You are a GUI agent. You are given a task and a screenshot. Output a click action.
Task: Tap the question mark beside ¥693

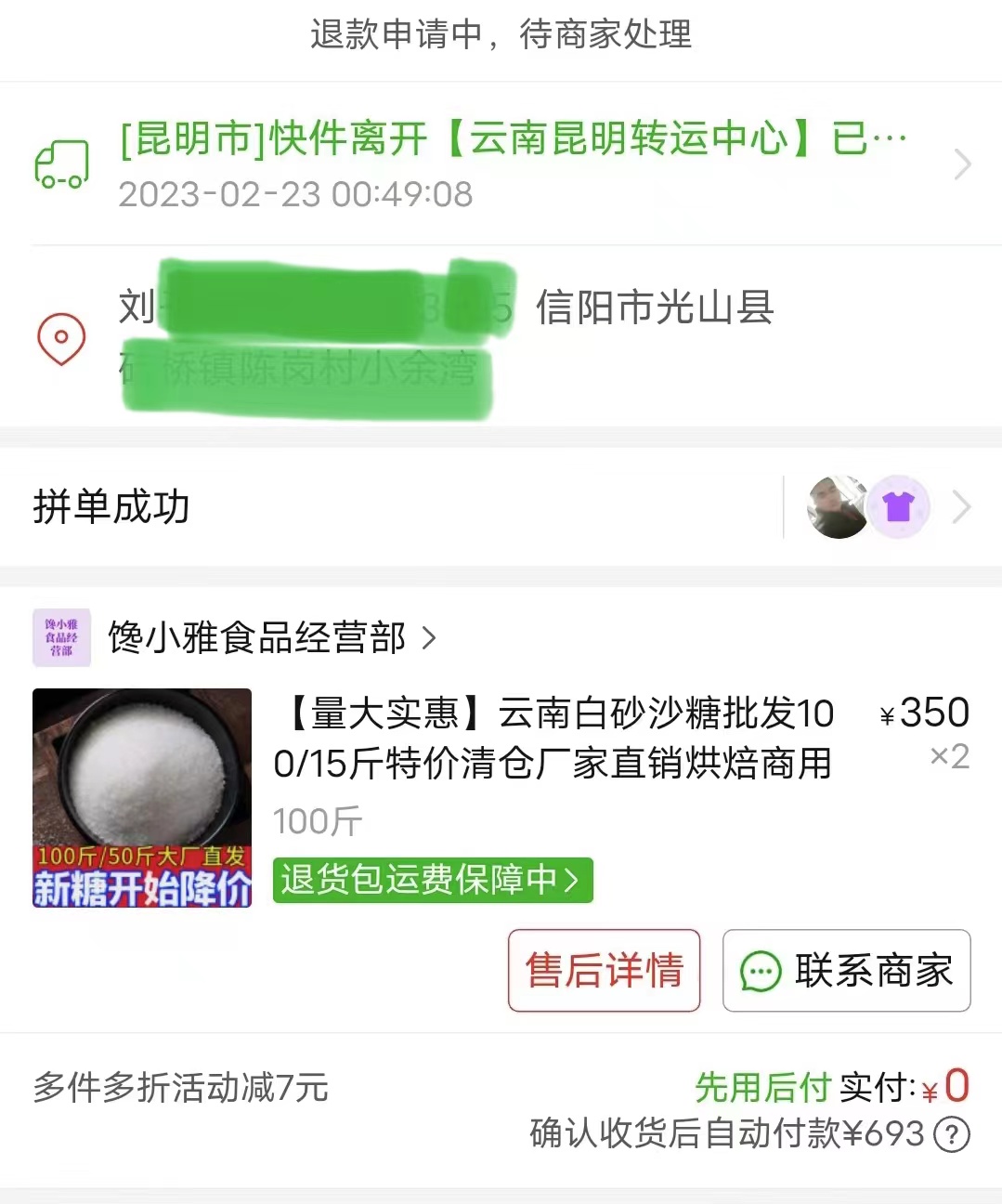(x=952, y=1134)
